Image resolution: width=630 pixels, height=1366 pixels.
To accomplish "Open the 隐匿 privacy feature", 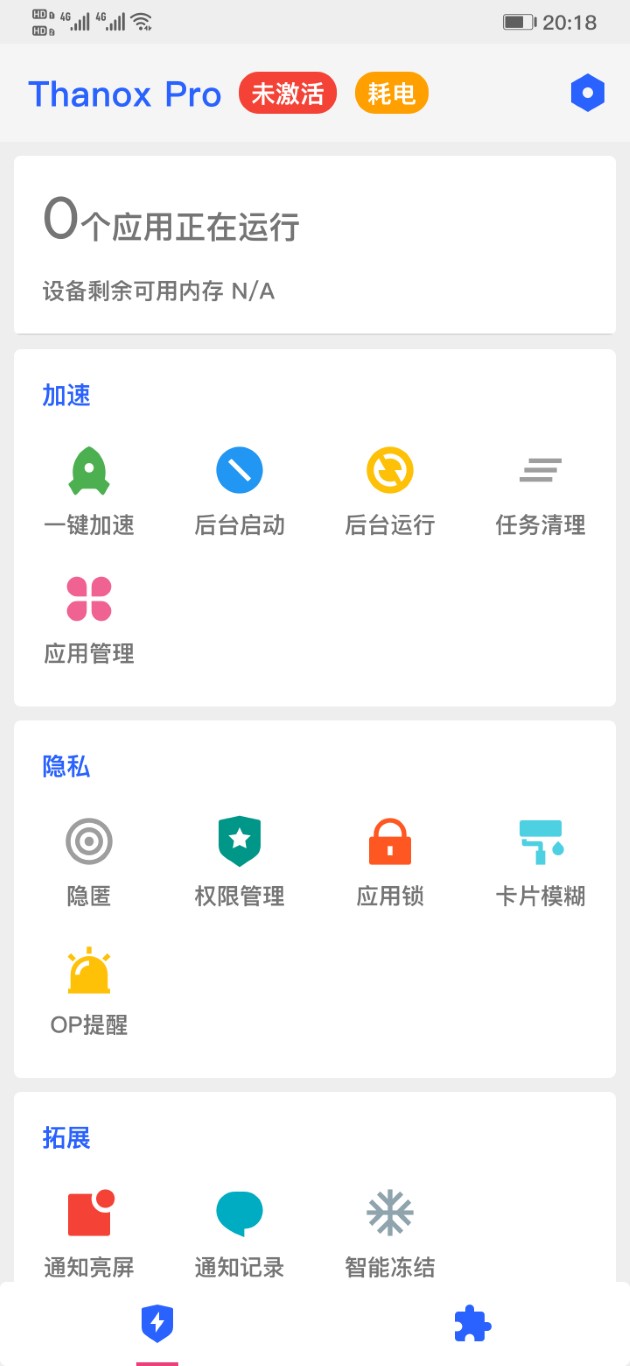I will point(89,862).
